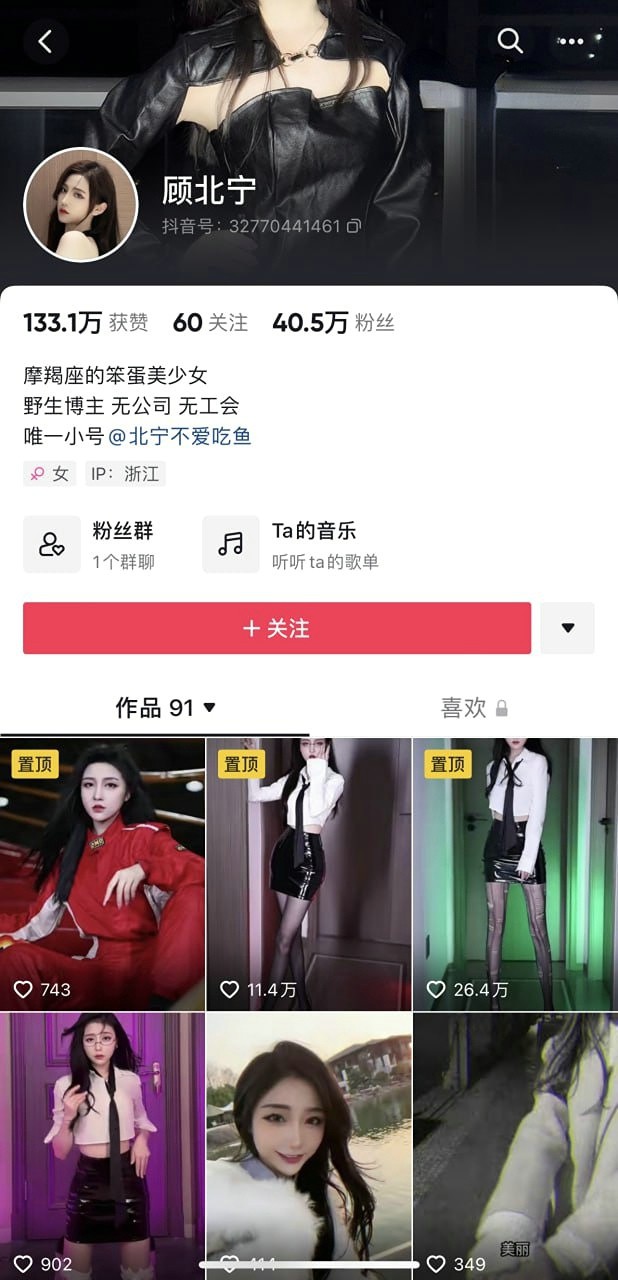The height and width of the screenshot is (1280, 618).
Task: Open the 作品 91 sorting dropdown
Action: pyautogui.click(x=165, y=708)
